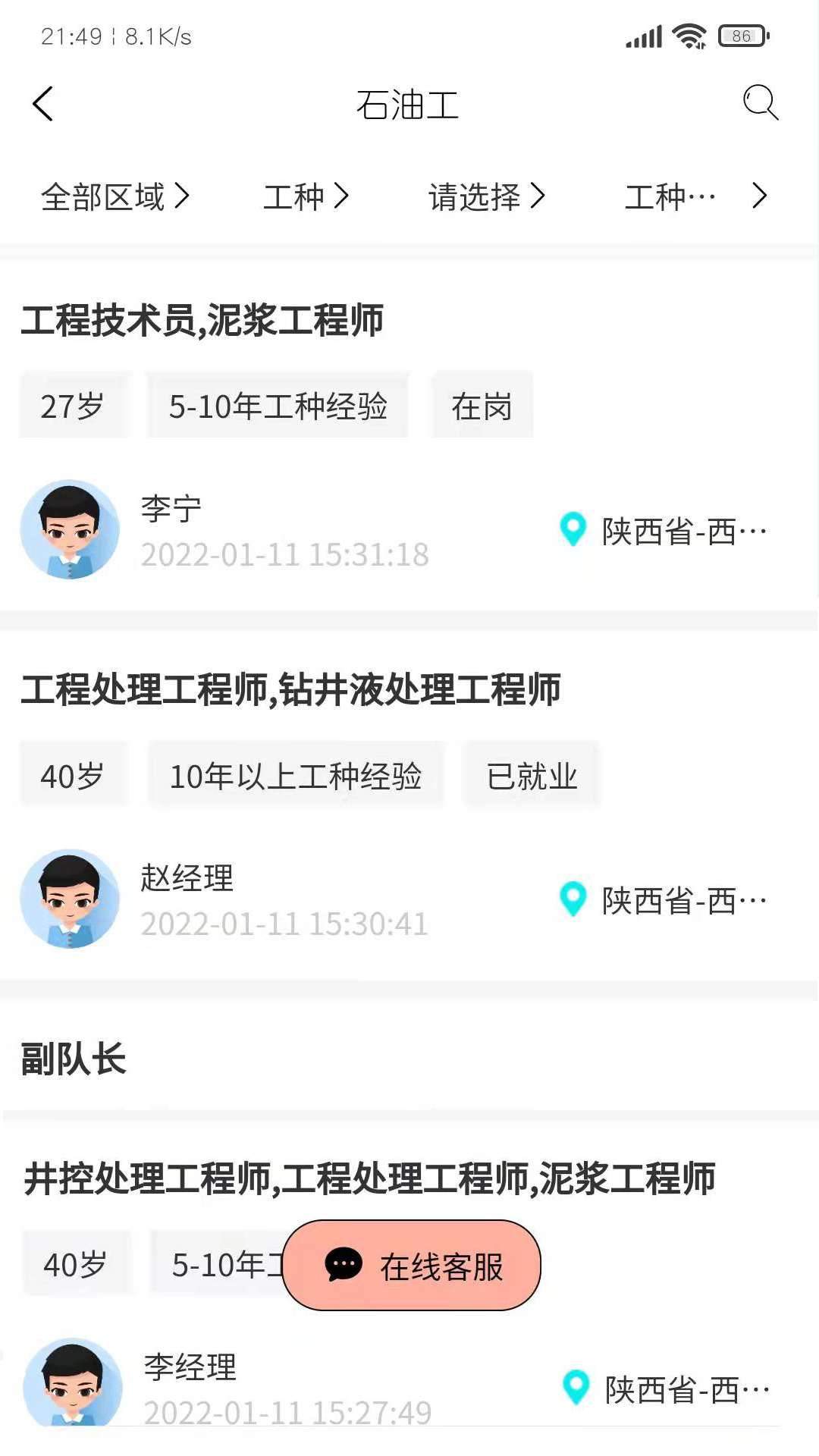Open the 副队长 listing
Image resolution: width=819 pixels, height=1456 pixels.
coord(74,1059)
